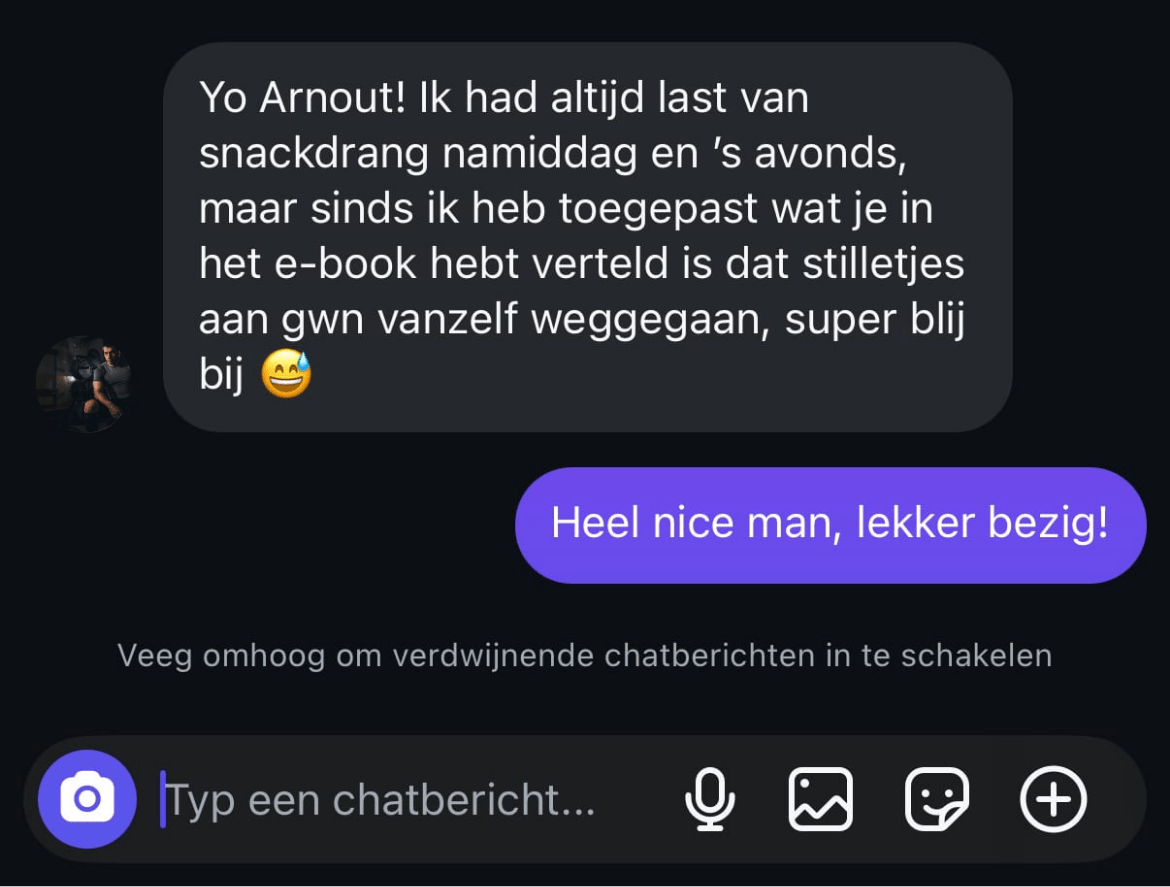1170x887 pixels.
Task: Open the photo gallery picker
Action: pos(820,799)
